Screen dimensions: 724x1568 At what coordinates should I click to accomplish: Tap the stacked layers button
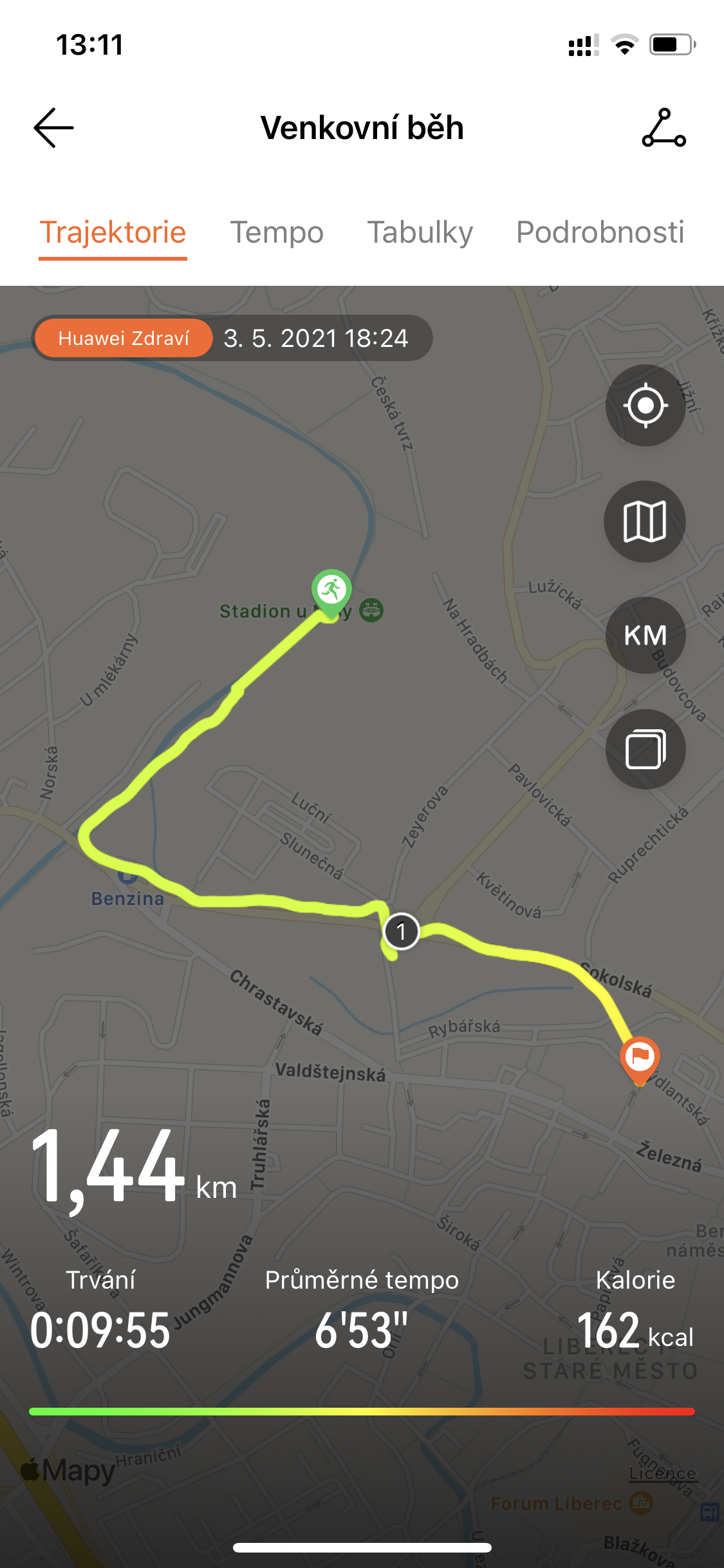[645, 749]
